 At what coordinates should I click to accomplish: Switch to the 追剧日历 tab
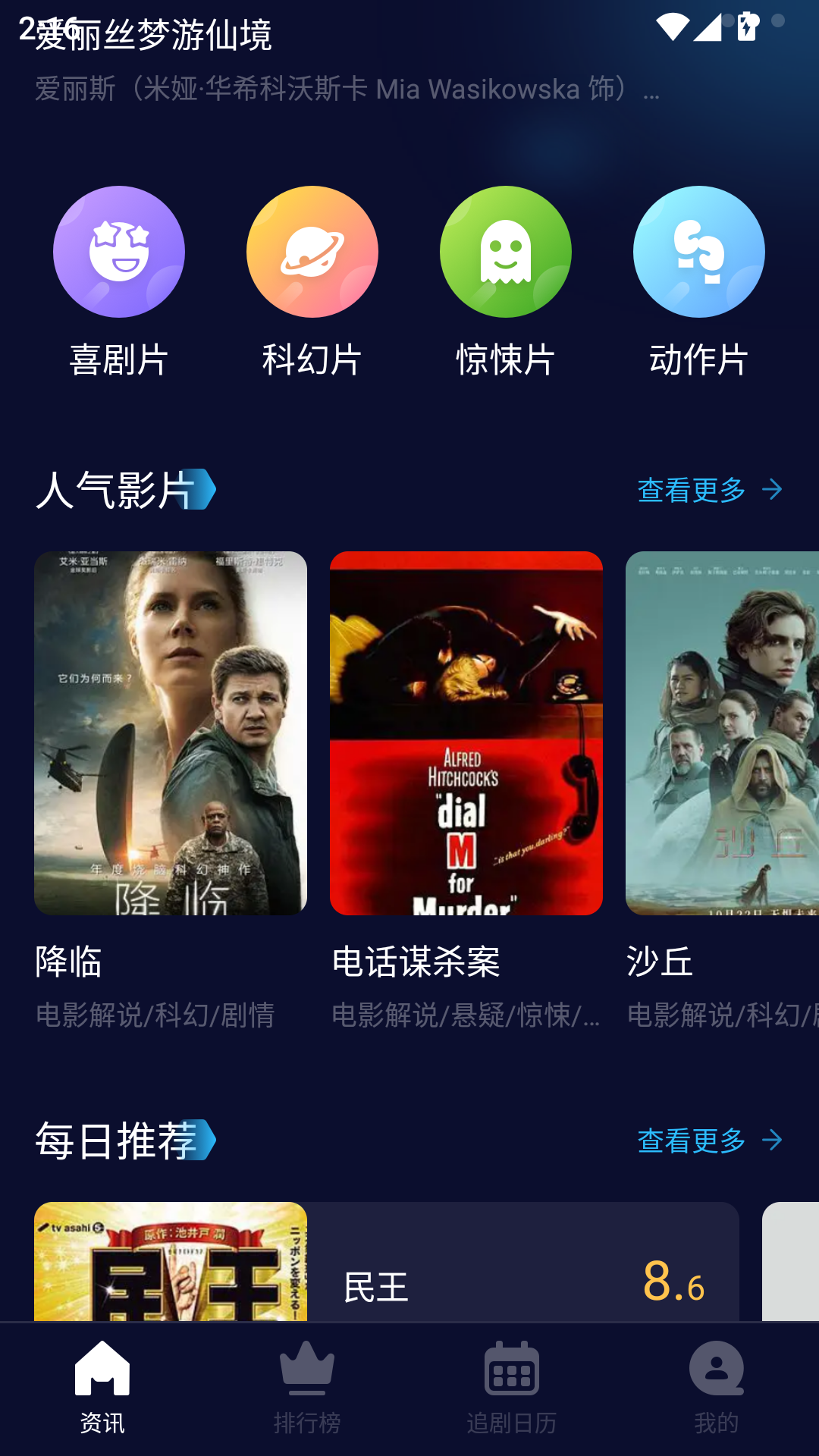(512, 1388)
